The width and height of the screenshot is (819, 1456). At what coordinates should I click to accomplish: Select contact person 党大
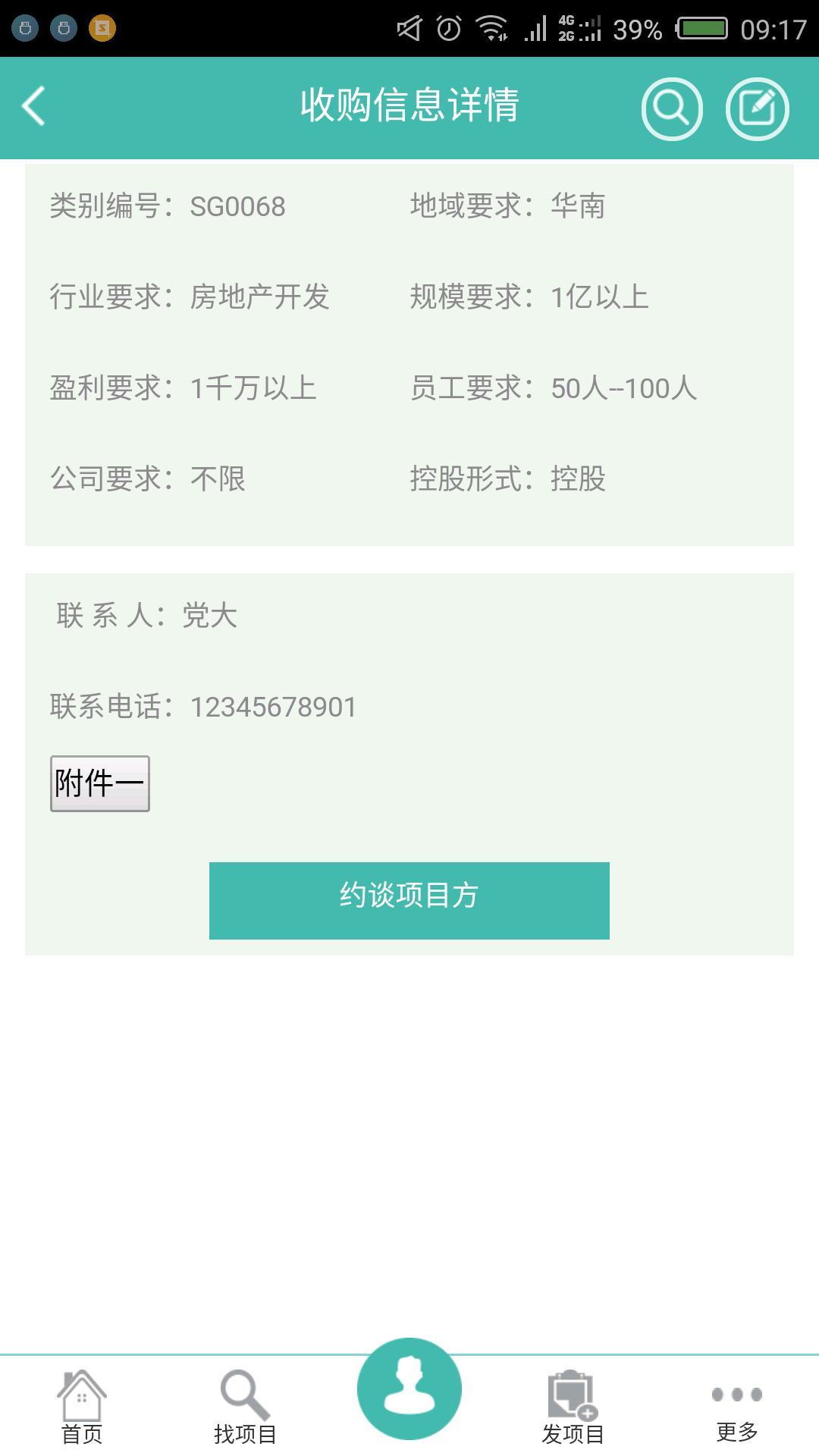click(x=209, y=616)
